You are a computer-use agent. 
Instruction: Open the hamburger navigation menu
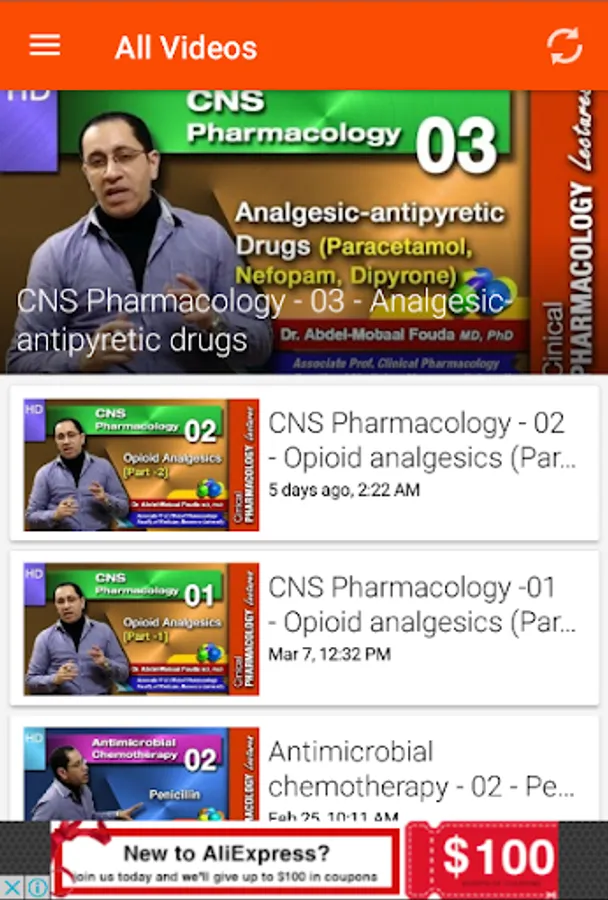45,46
